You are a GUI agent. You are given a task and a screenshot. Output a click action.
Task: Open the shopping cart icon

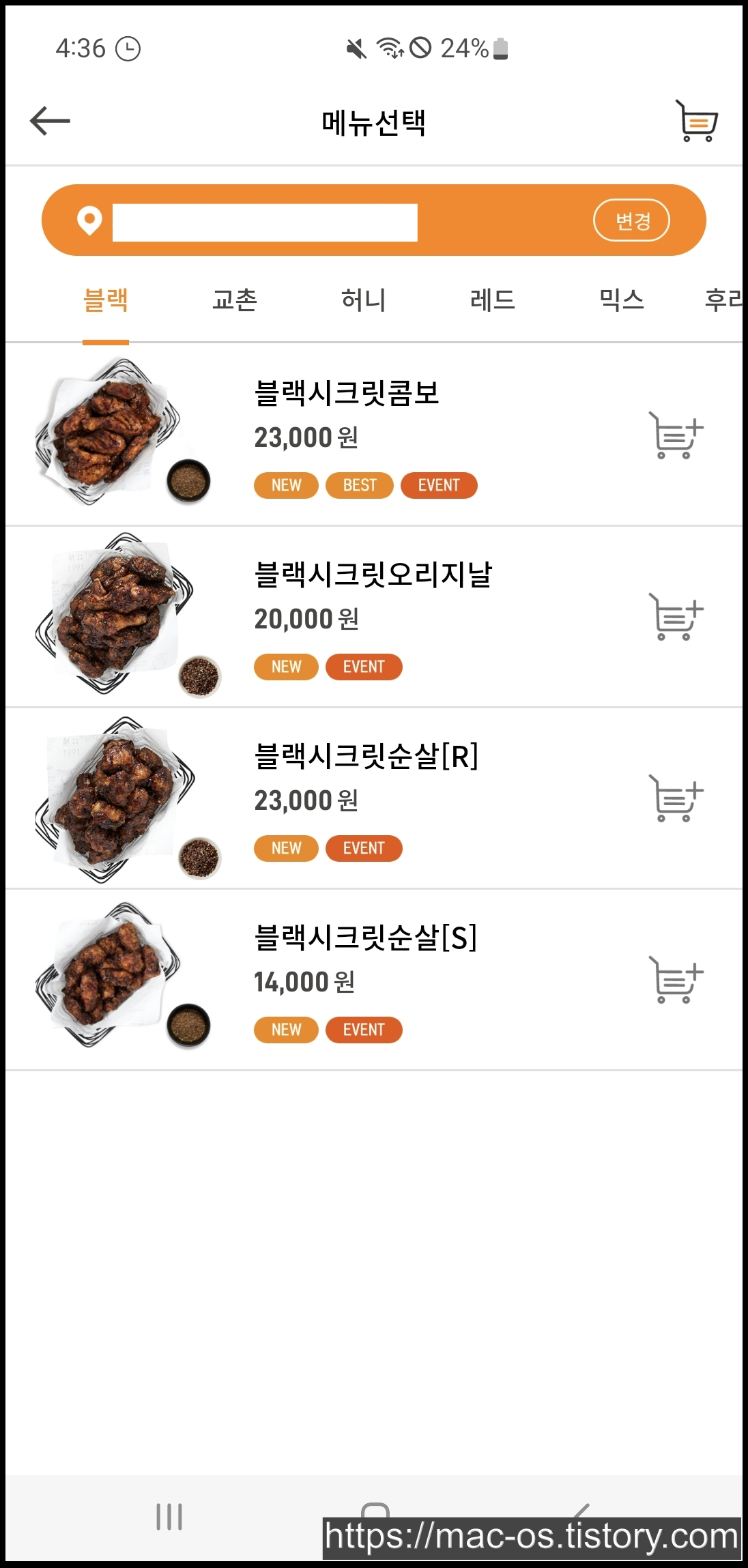tap(696, 121)
